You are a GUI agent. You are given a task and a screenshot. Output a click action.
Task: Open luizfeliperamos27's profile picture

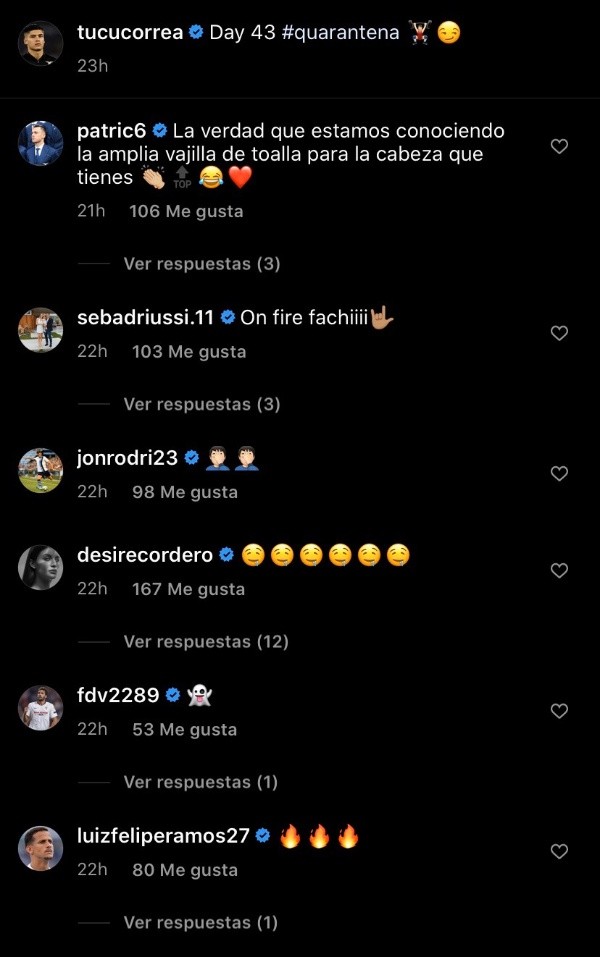(x=41, y=848)
